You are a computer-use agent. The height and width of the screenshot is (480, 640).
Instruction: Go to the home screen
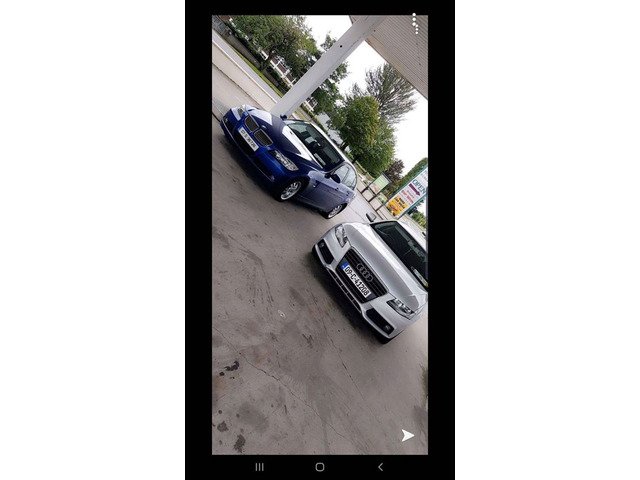(x=320, y=467)
